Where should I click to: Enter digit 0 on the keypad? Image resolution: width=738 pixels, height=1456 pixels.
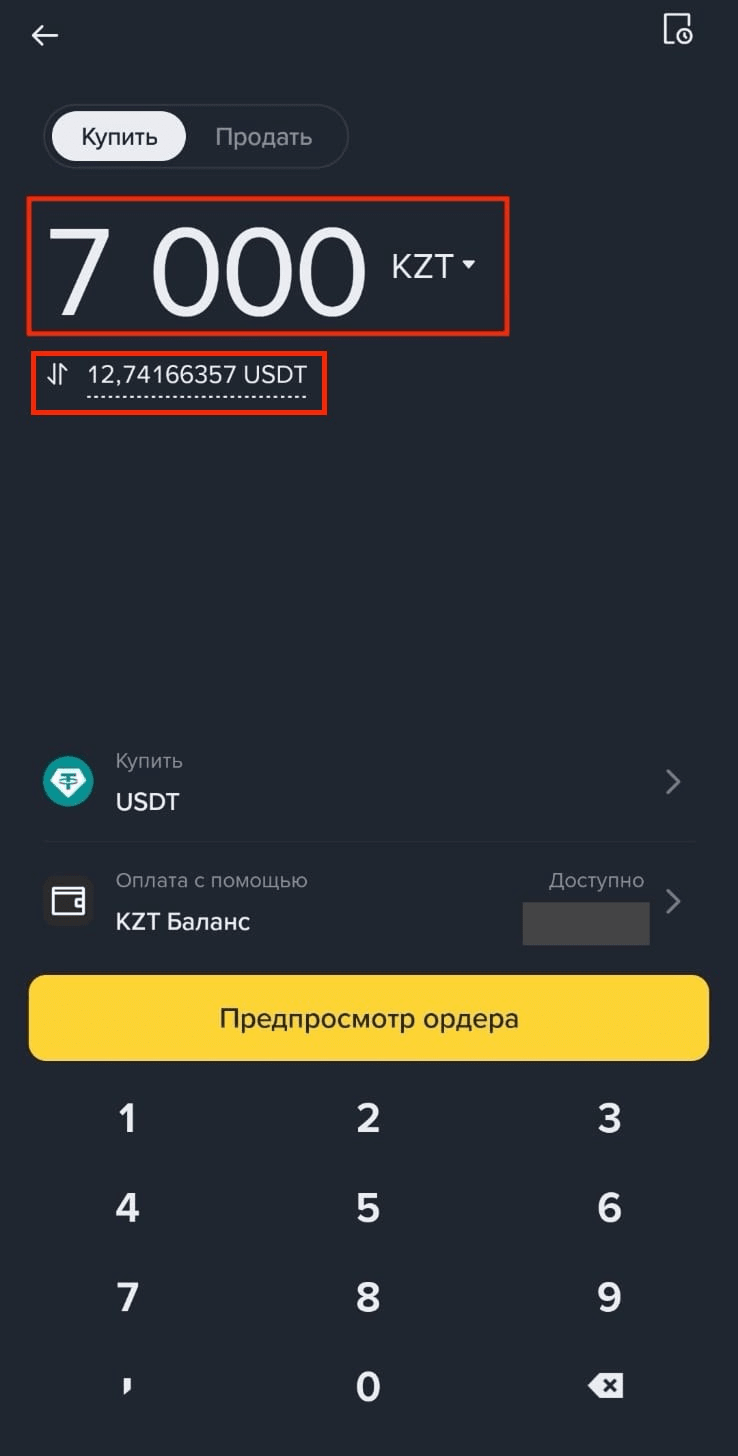(x=368, y=1387)
